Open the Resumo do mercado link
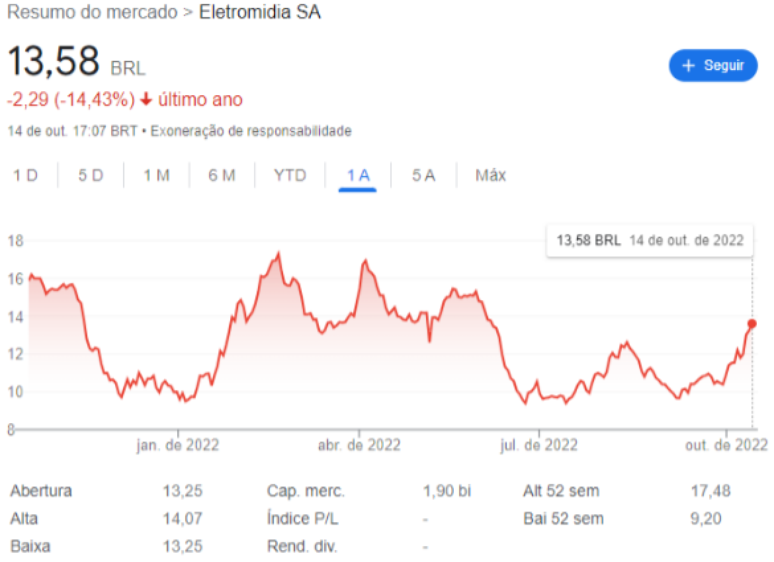Viewport: 774px width, 562px height. 93,13
